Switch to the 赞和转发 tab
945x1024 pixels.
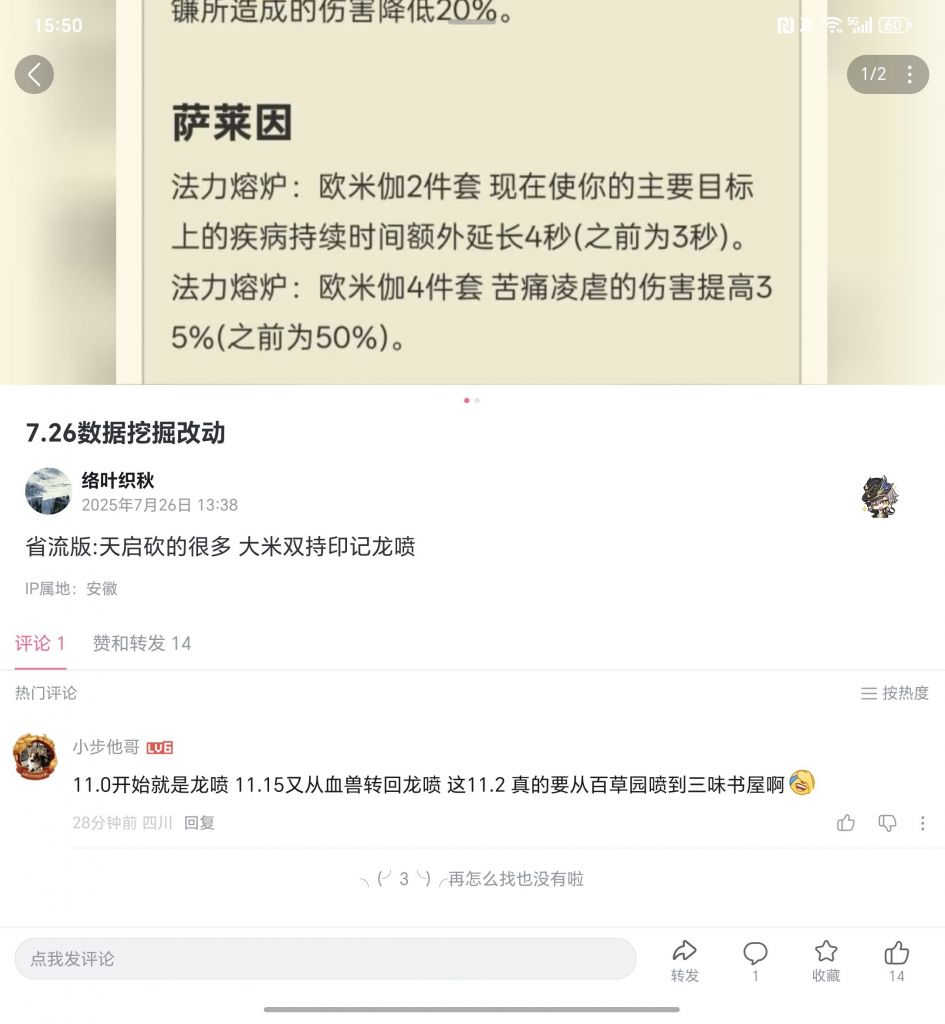(x=141, y=645)
